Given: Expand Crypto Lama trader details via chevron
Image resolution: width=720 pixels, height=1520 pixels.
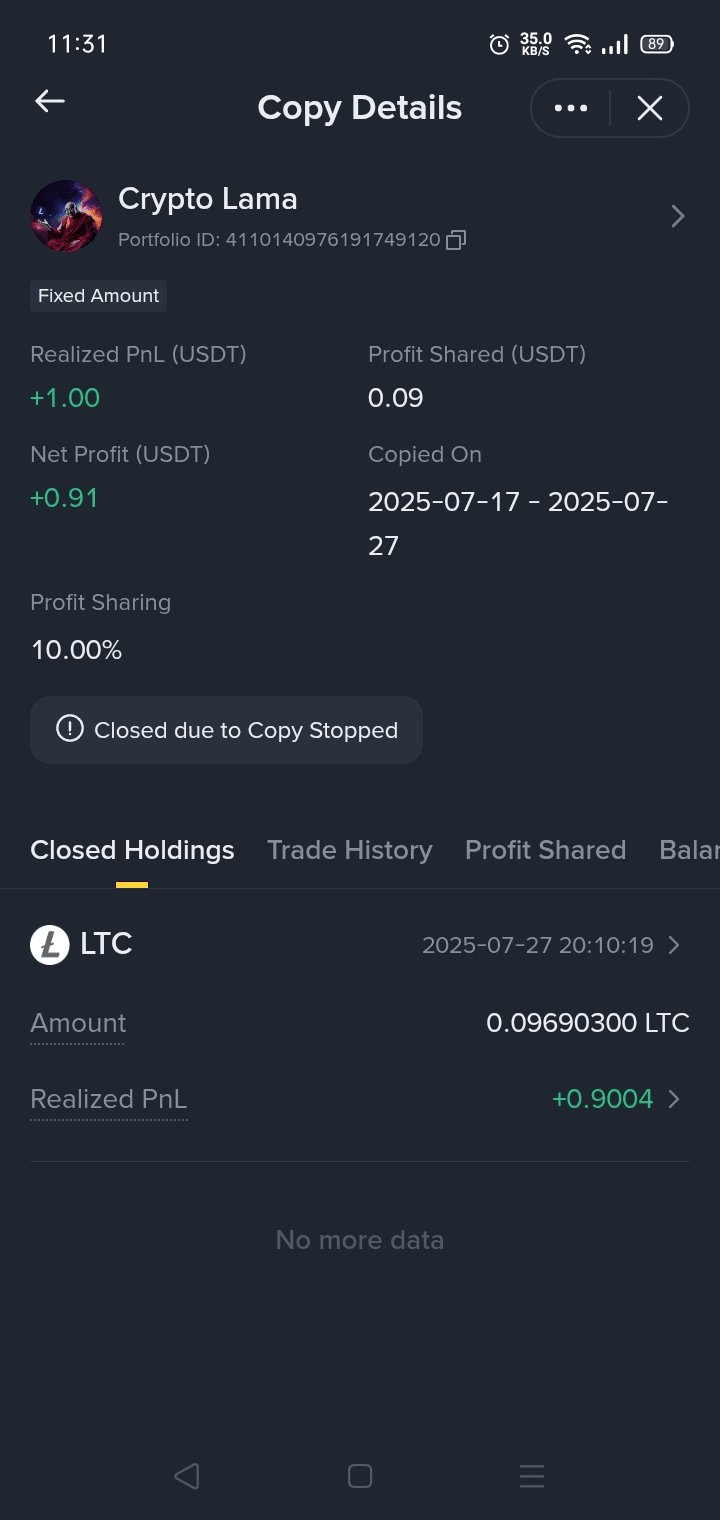Looking at the screenshot, I should click(677, 216).
